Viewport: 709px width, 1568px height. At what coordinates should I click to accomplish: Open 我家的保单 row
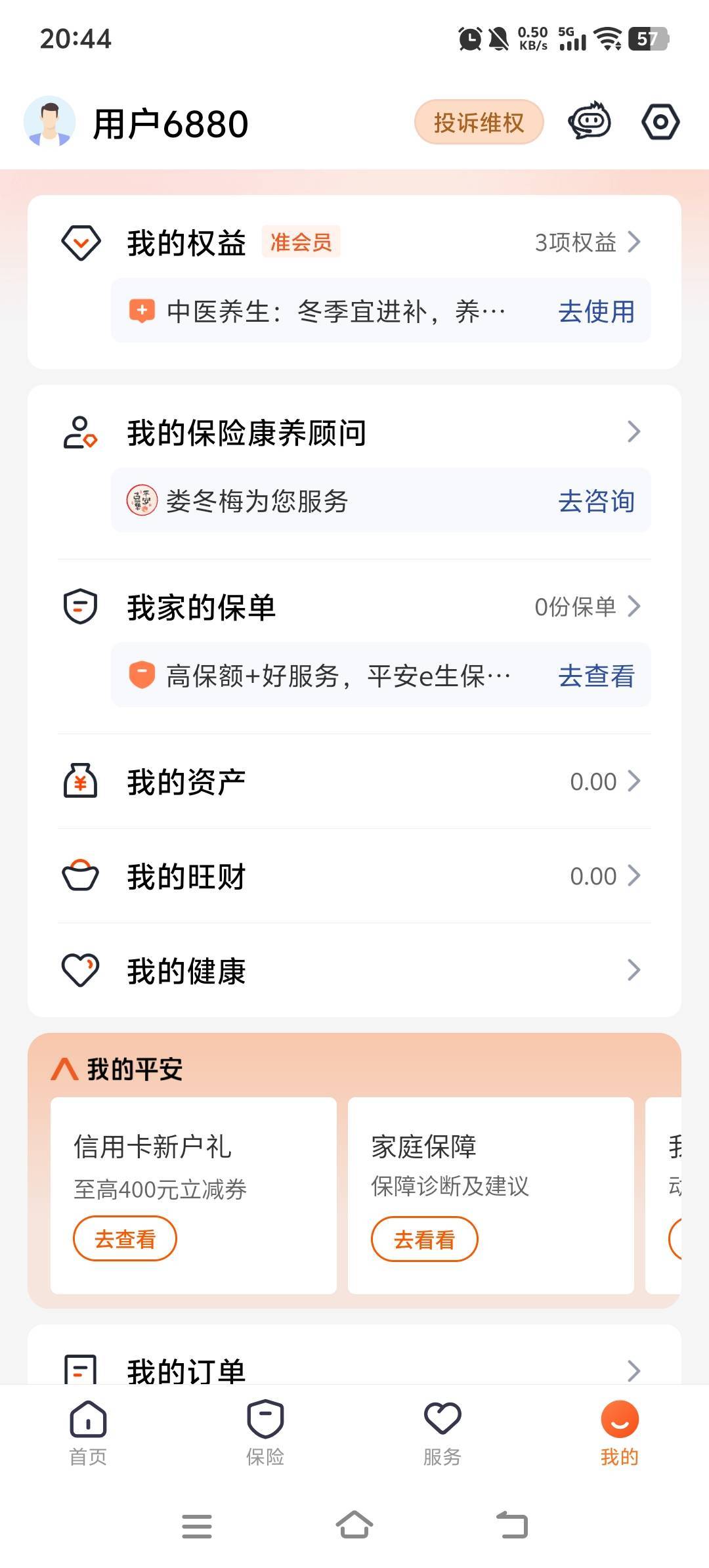[x=354, y=607]
